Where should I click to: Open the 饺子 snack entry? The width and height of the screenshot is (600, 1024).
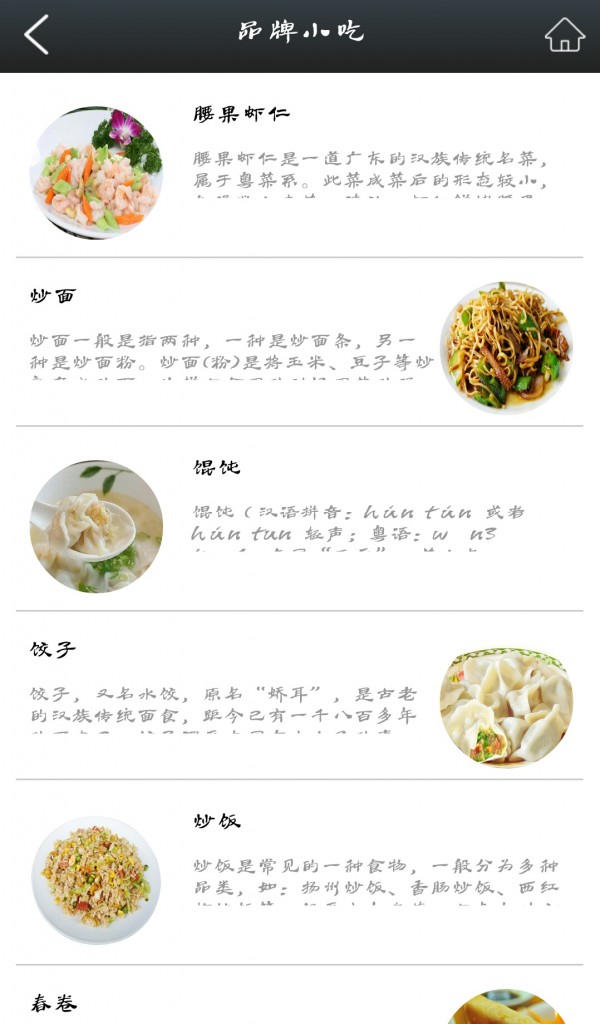click(x=300, y=696)
